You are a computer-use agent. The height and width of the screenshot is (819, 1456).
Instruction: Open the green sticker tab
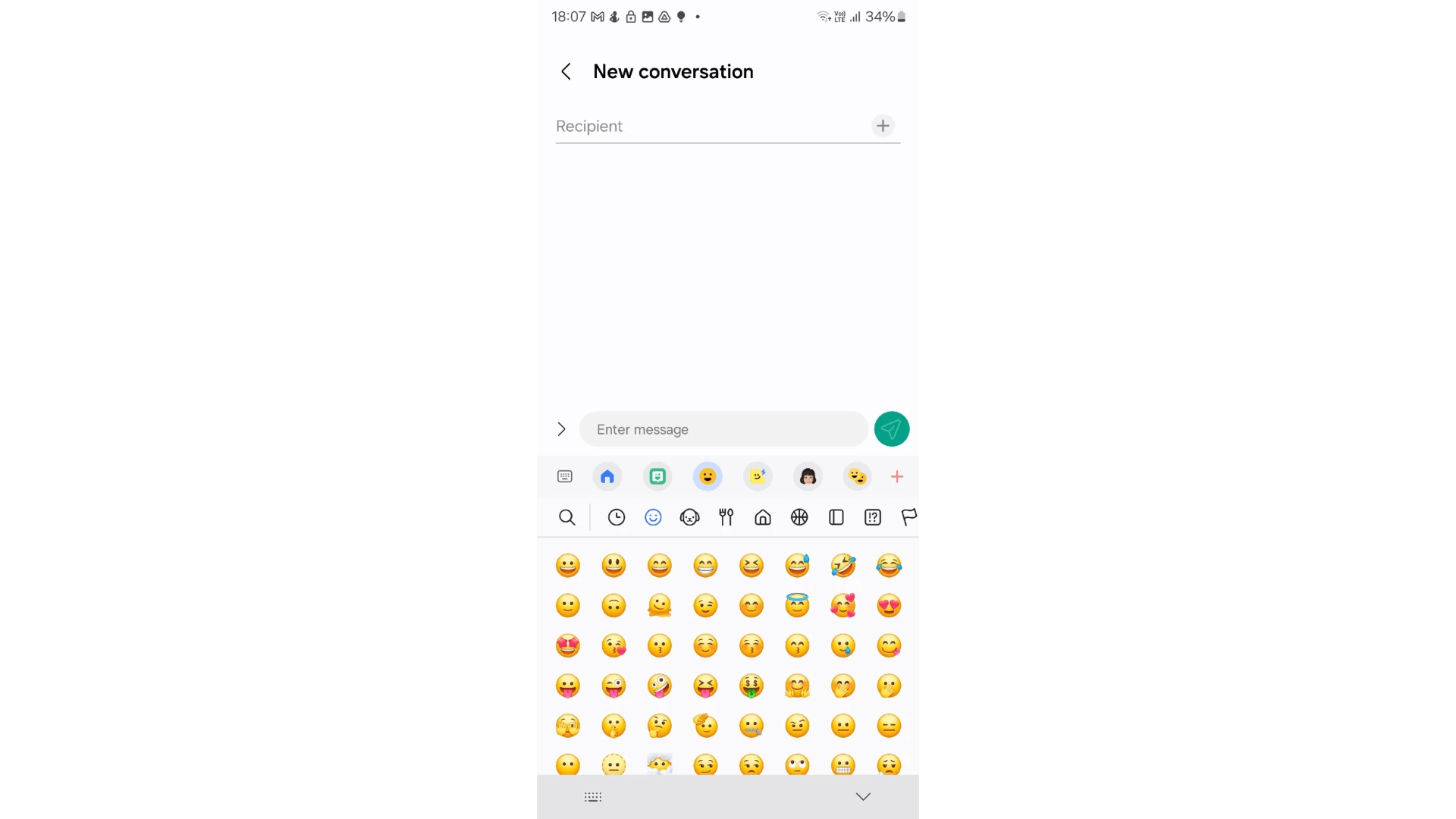tap(657, 476)
